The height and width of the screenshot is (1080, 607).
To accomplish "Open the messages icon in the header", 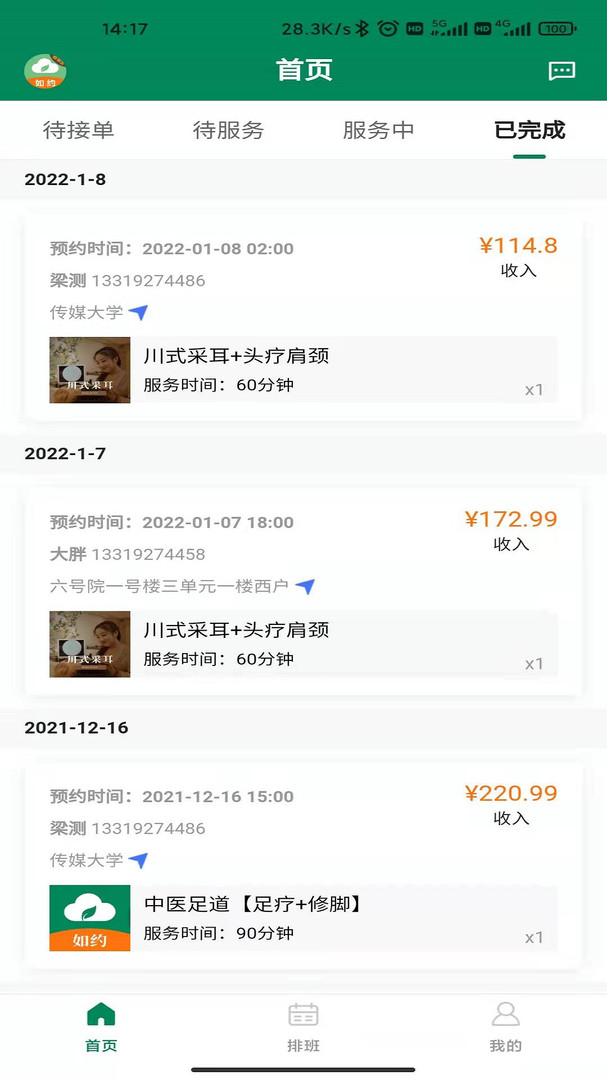I will coord(562,71).
